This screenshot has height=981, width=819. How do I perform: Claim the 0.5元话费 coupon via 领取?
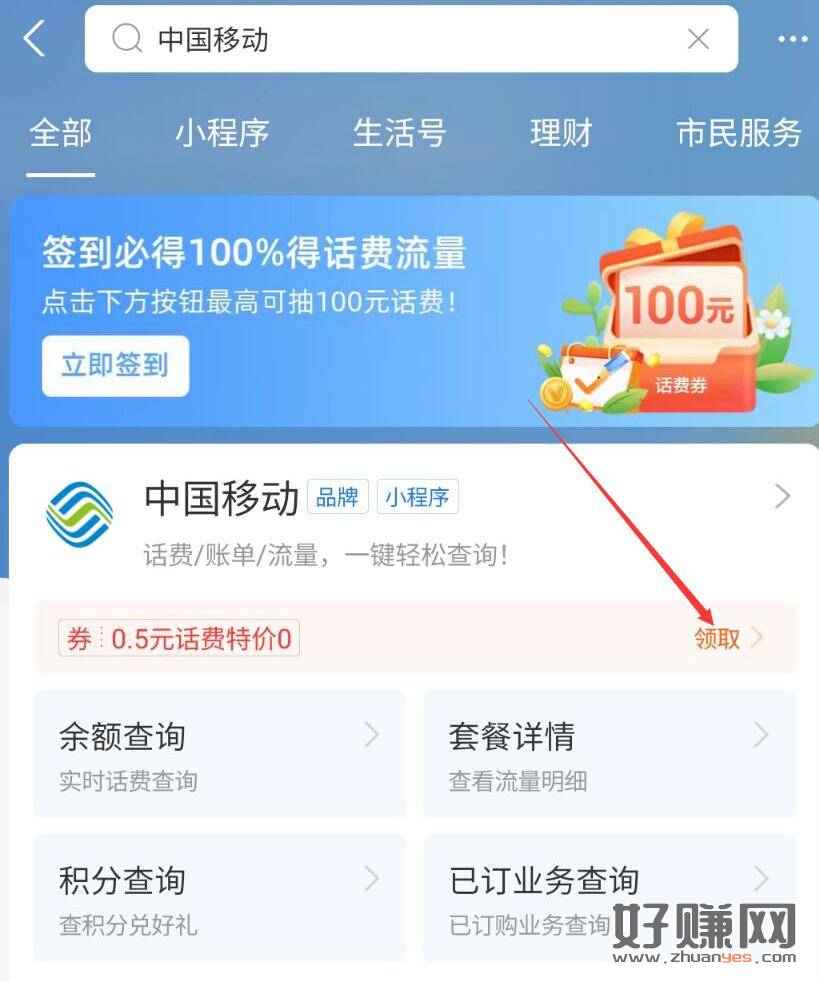727,638
